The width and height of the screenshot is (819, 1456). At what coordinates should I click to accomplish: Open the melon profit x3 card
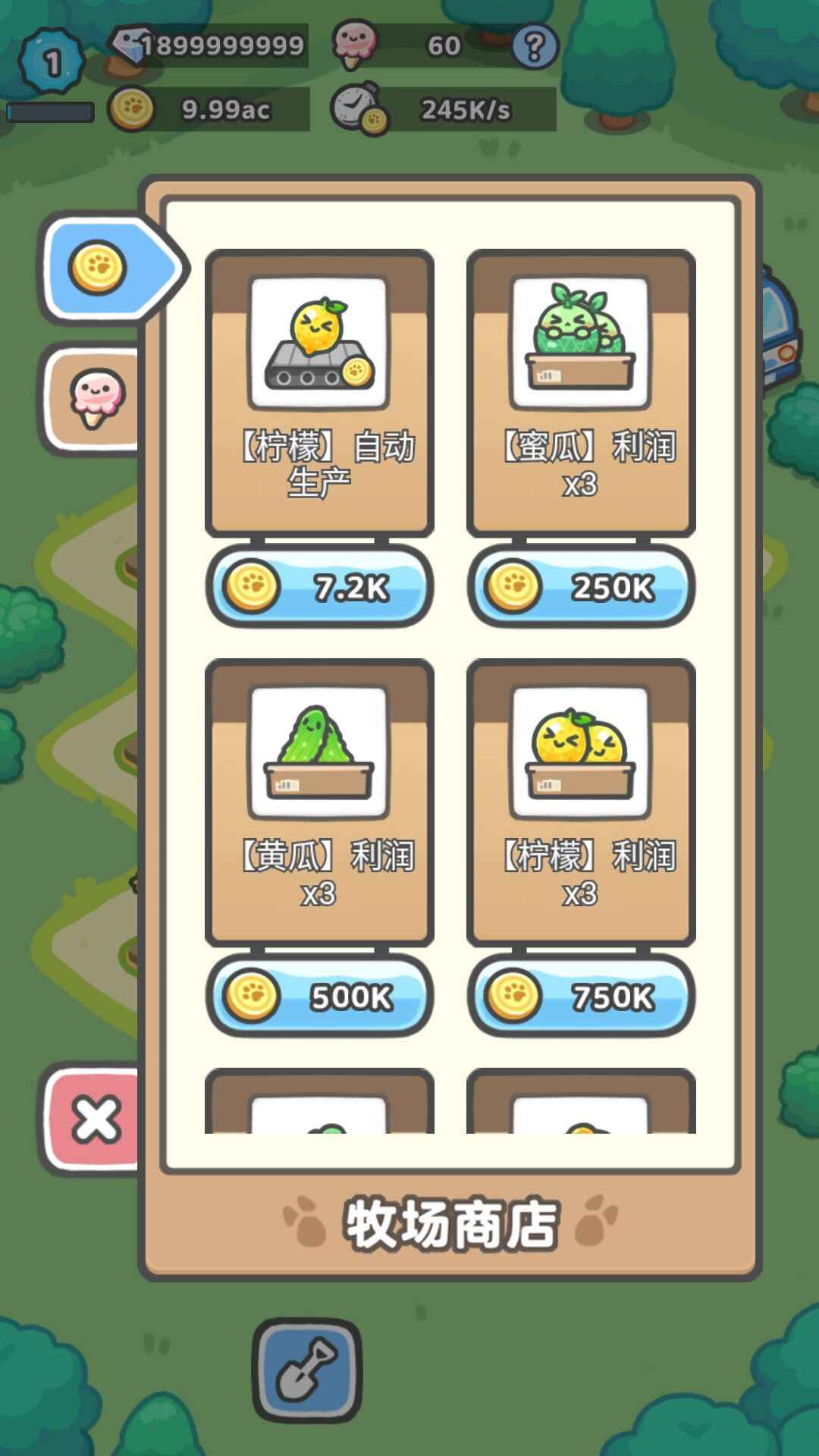[581, 392]
